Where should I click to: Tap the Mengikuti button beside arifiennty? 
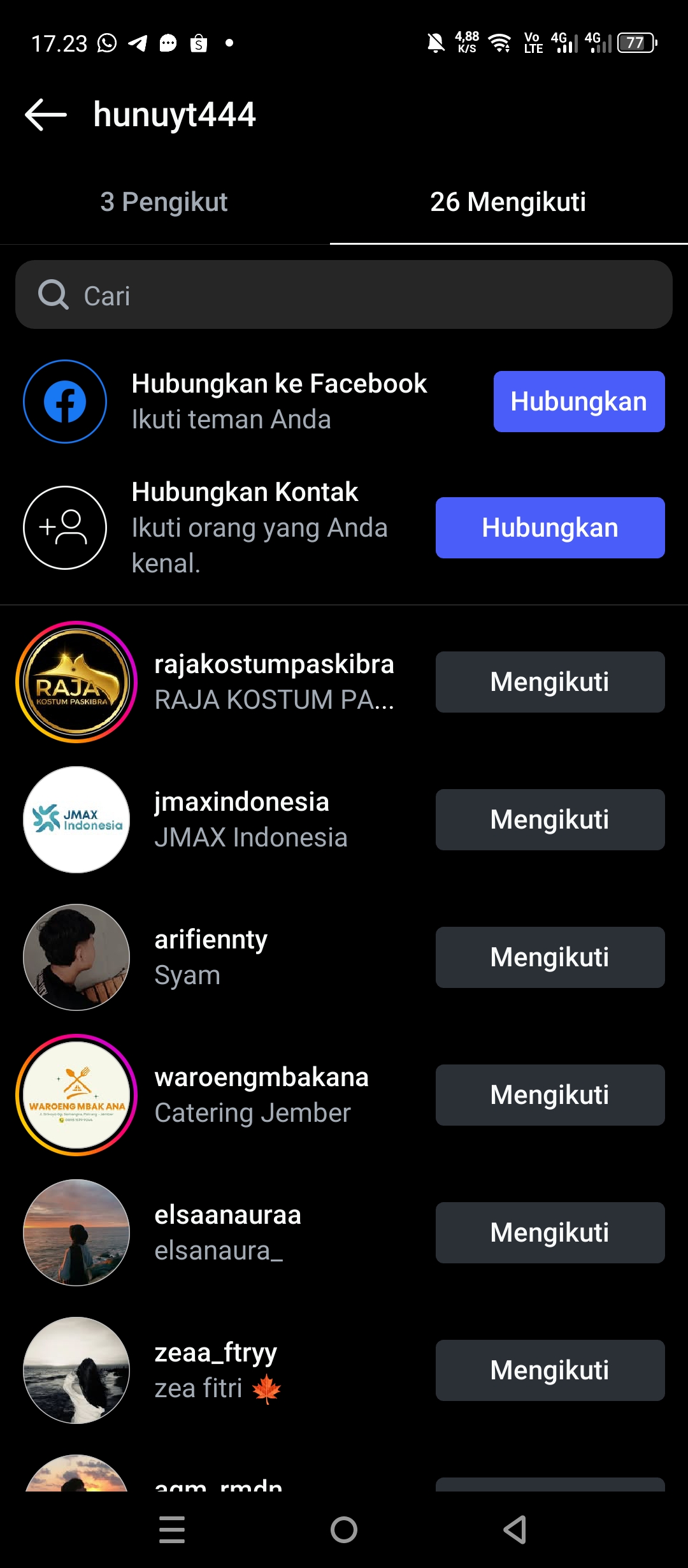click(550, 957)
